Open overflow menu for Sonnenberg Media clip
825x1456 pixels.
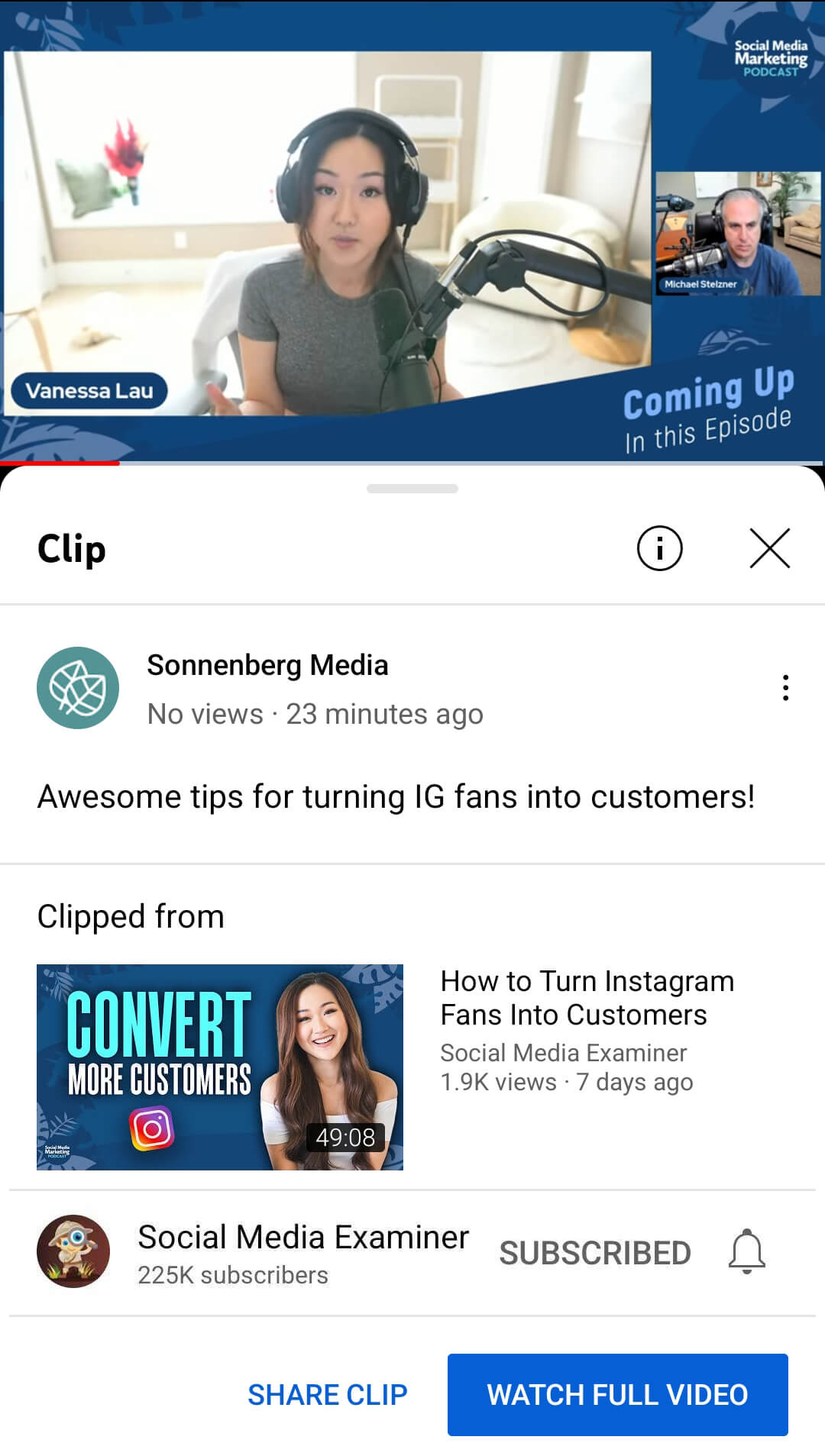[785, 688]
